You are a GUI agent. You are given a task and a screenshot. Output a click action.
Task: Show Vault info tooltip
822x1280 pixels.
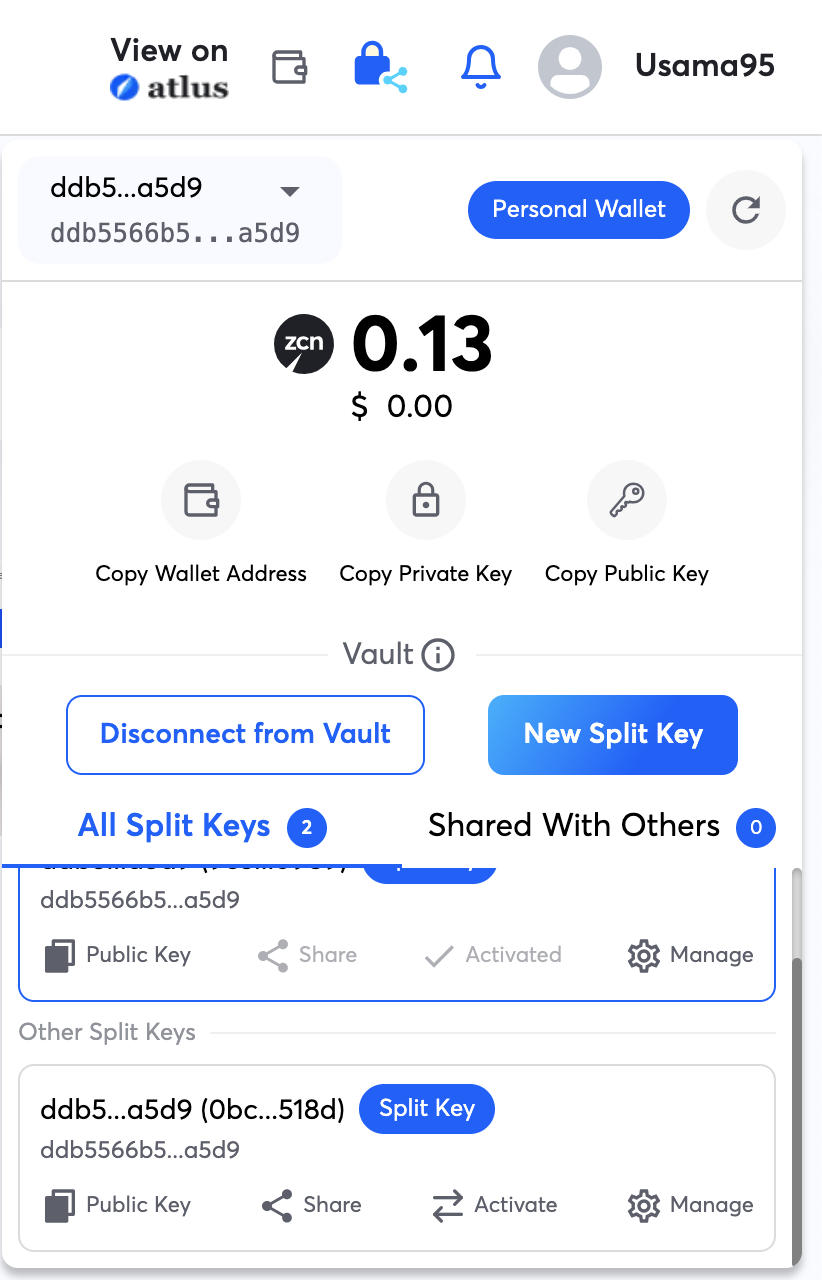pos(438,656)
